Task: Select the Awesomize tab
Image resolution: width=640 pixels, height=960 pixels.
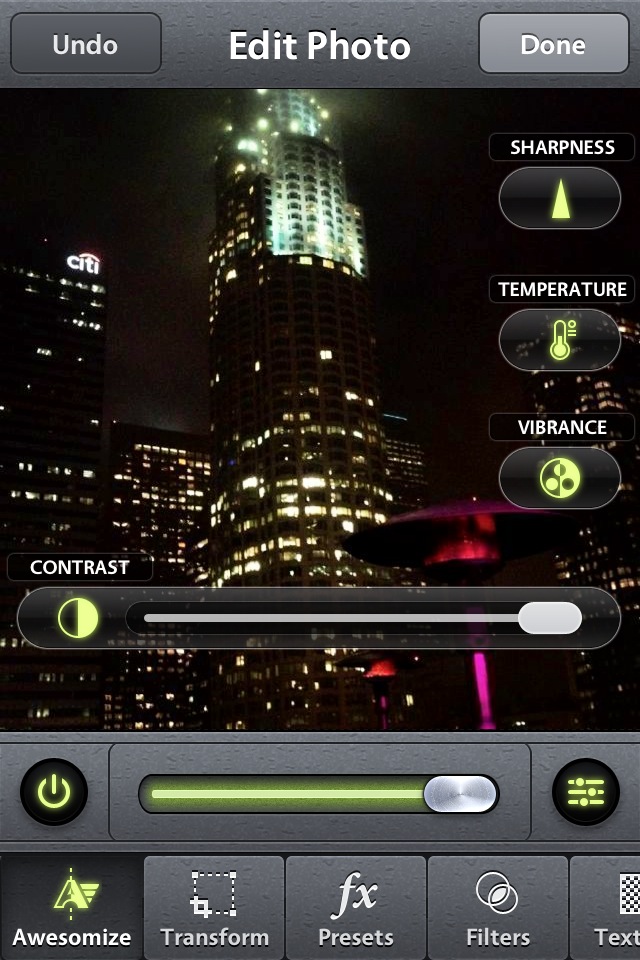Action: (x=71, y=908)
